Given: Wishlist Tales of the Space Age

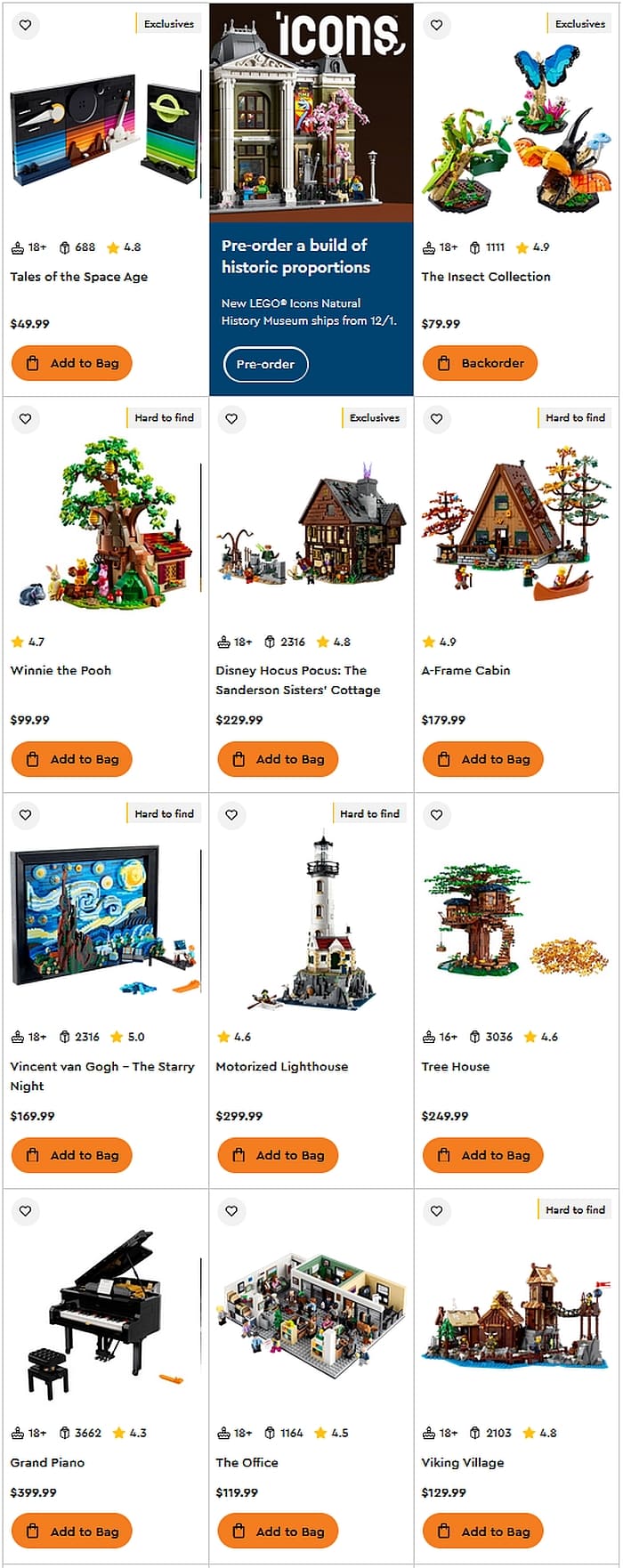Looking at the screenshot, I should (x=26, y=25).
